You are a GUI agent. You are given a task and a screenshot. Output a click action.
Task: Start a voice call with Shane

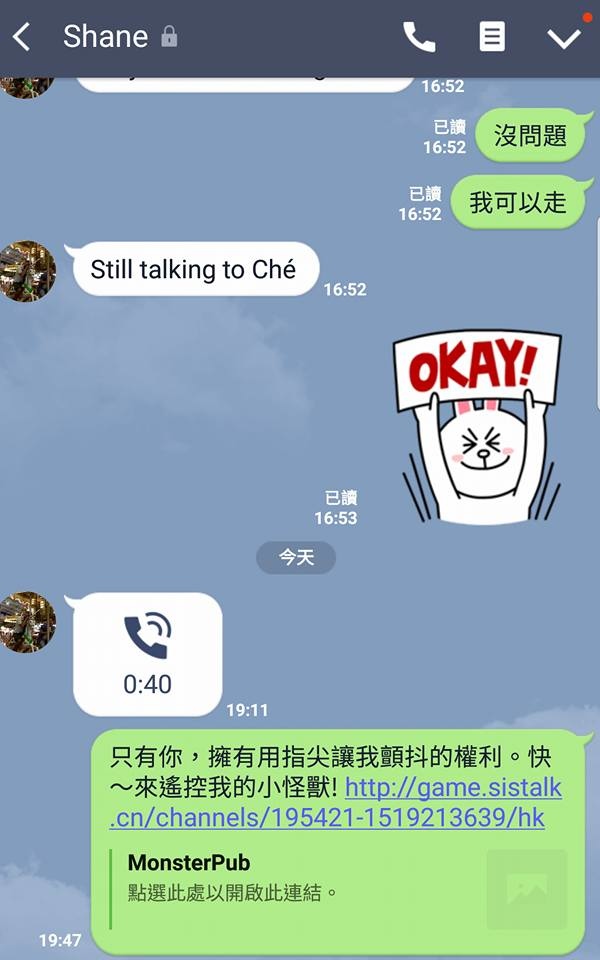coord(419,37)
